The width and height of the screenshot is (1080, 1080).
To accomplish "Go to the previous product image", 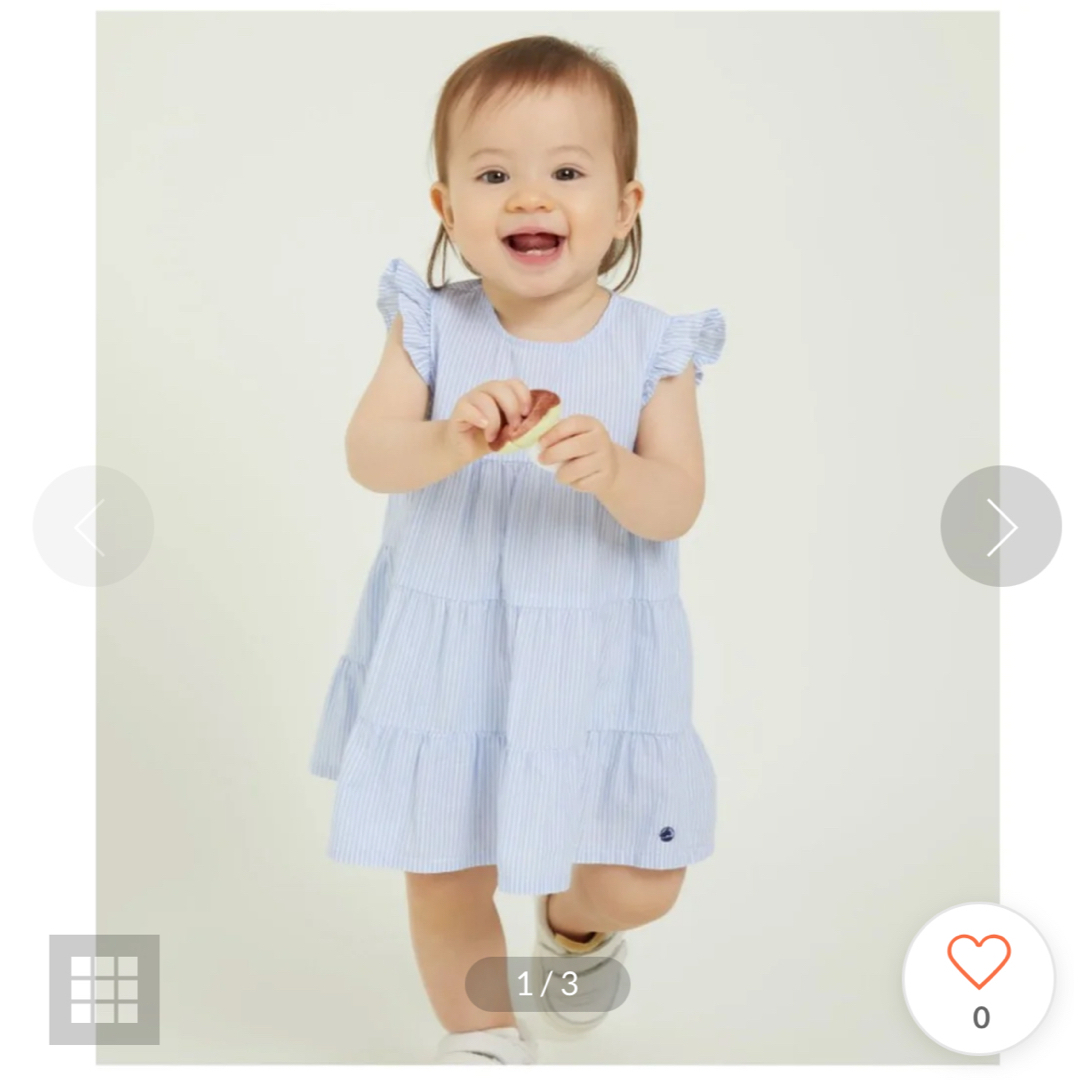I will tap(92, 526).
